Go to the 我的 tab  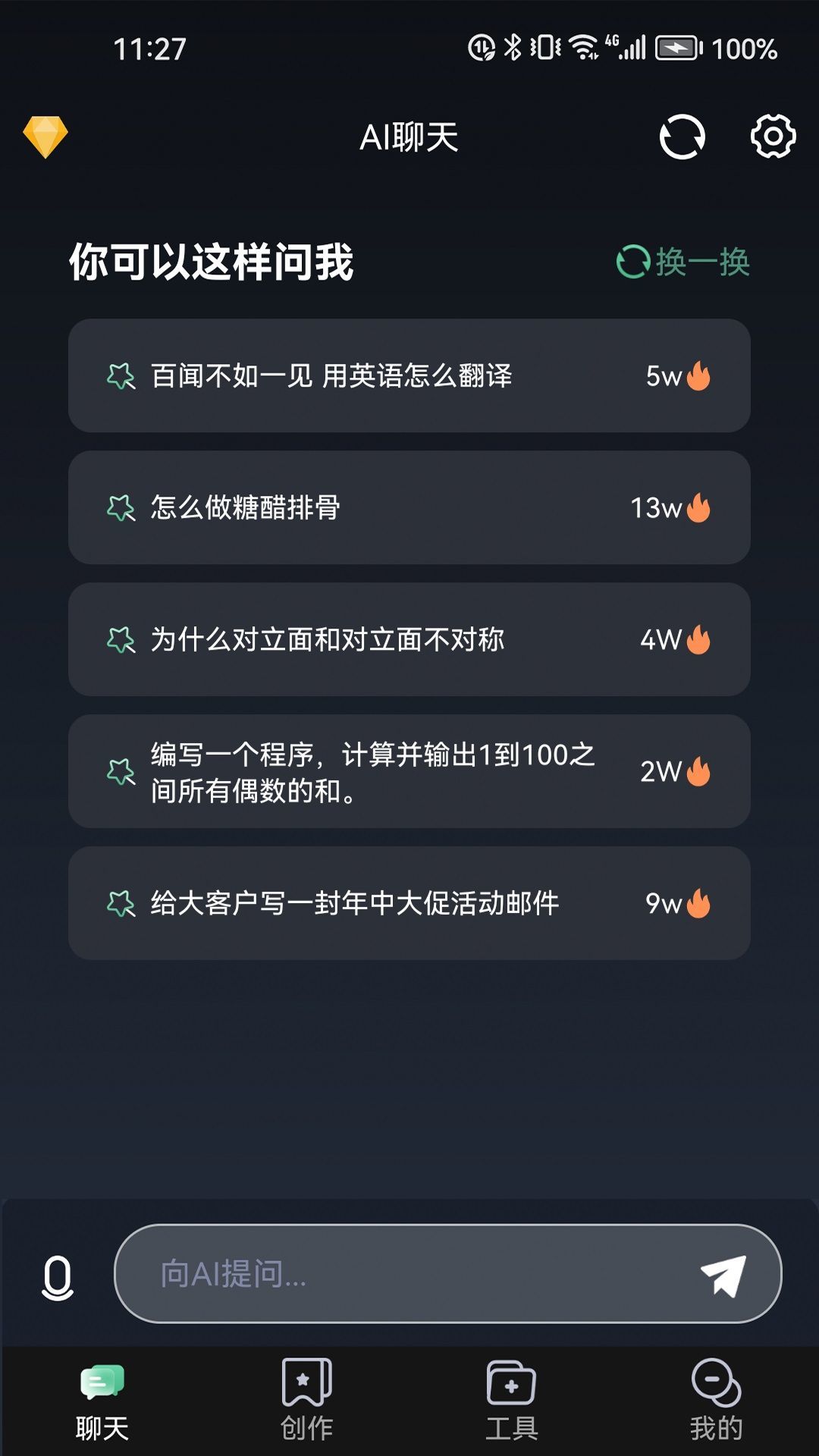point(717,1401)
